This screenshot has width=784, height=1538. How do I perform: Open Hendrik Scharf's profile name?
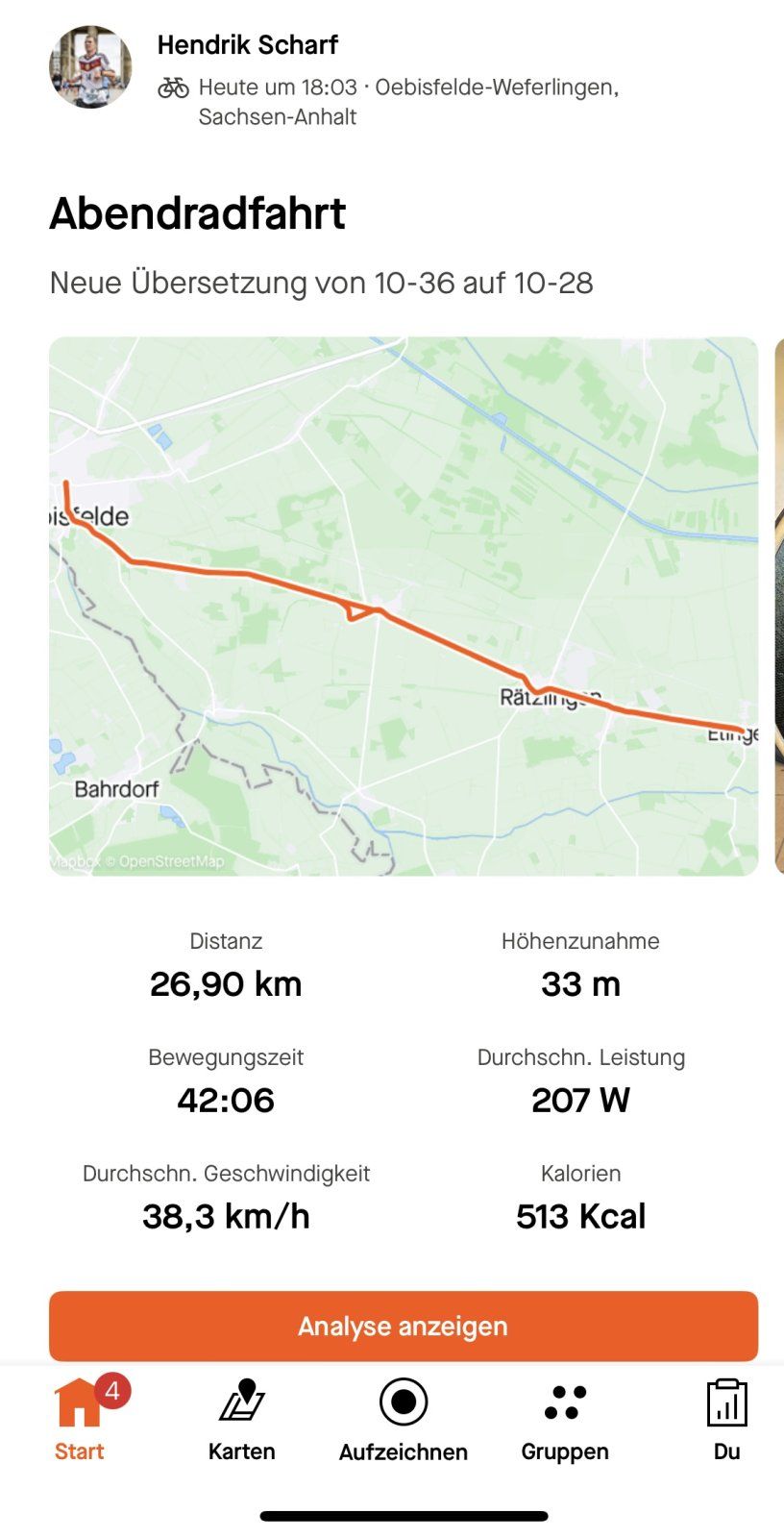(247, 45)
